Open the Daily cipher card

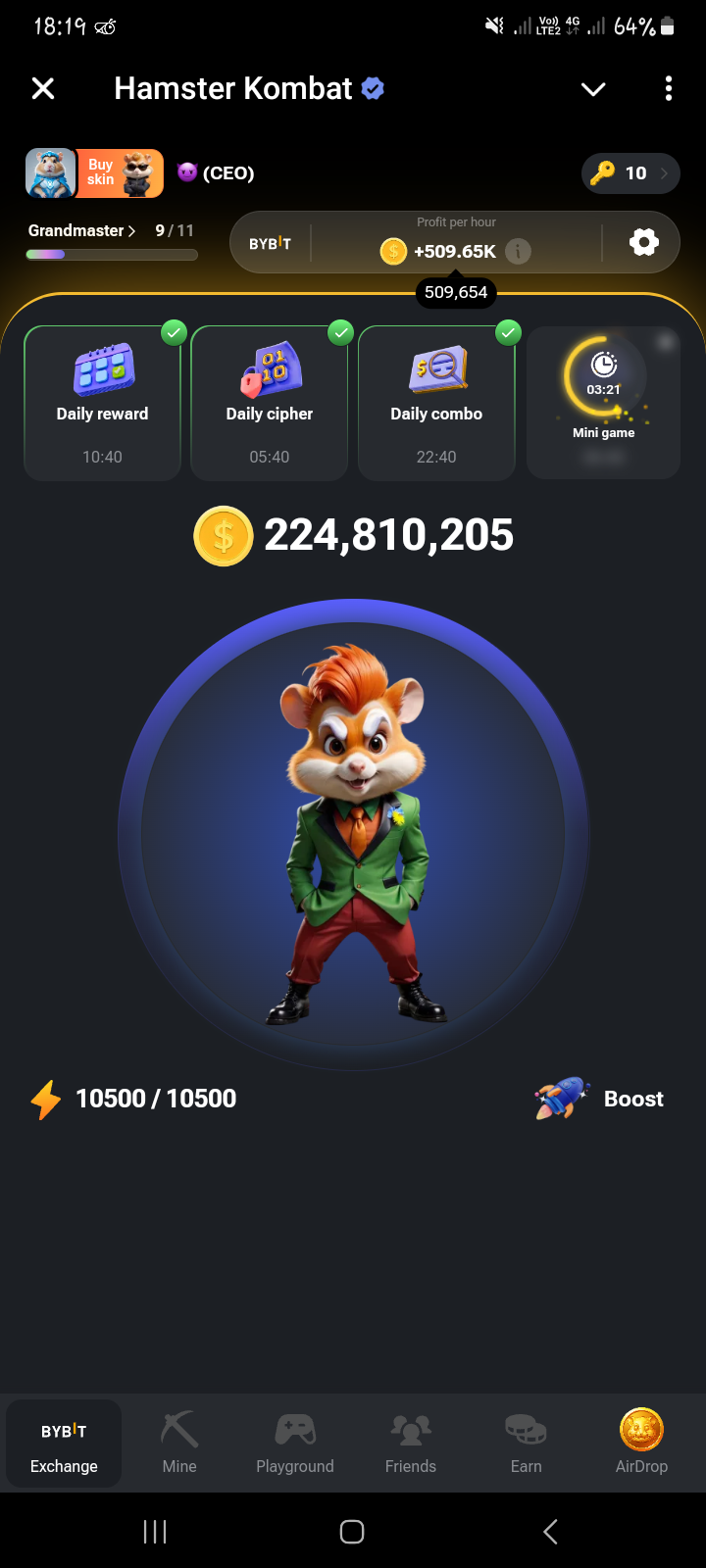[270, 403]
